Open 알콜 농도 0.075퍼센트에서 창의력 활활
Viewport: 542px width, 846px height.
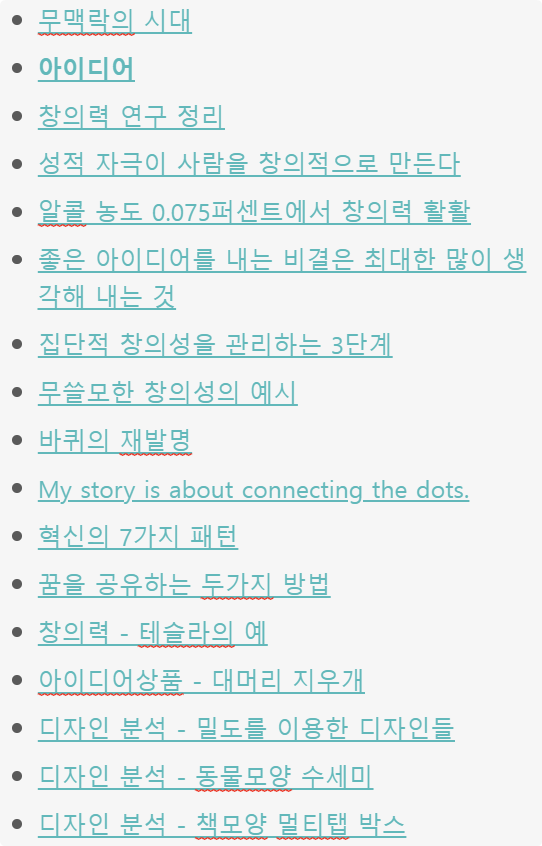(x=254, y=212)
